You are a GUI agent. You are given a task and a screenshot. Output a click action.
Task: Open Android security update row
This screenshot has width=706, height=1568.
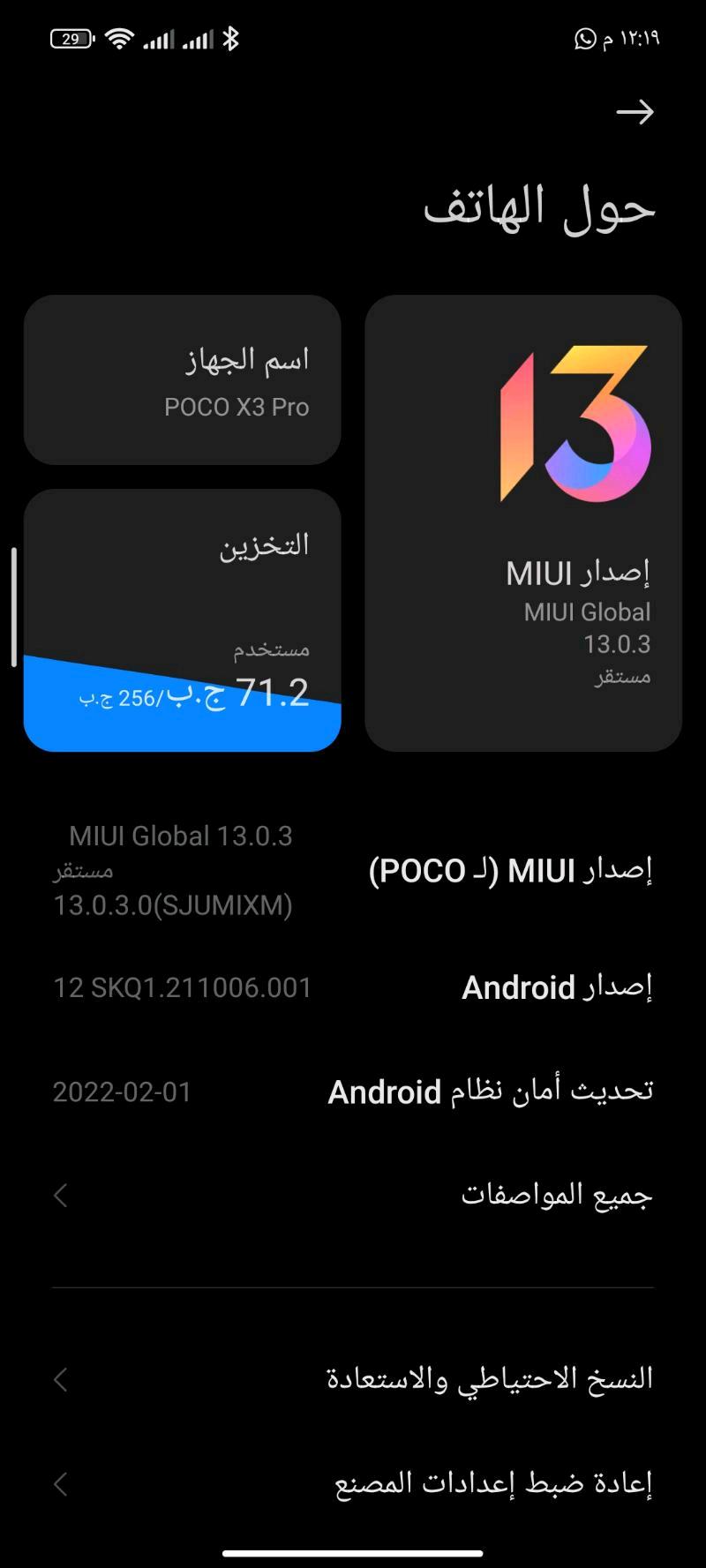click(x=353, y=1092)
